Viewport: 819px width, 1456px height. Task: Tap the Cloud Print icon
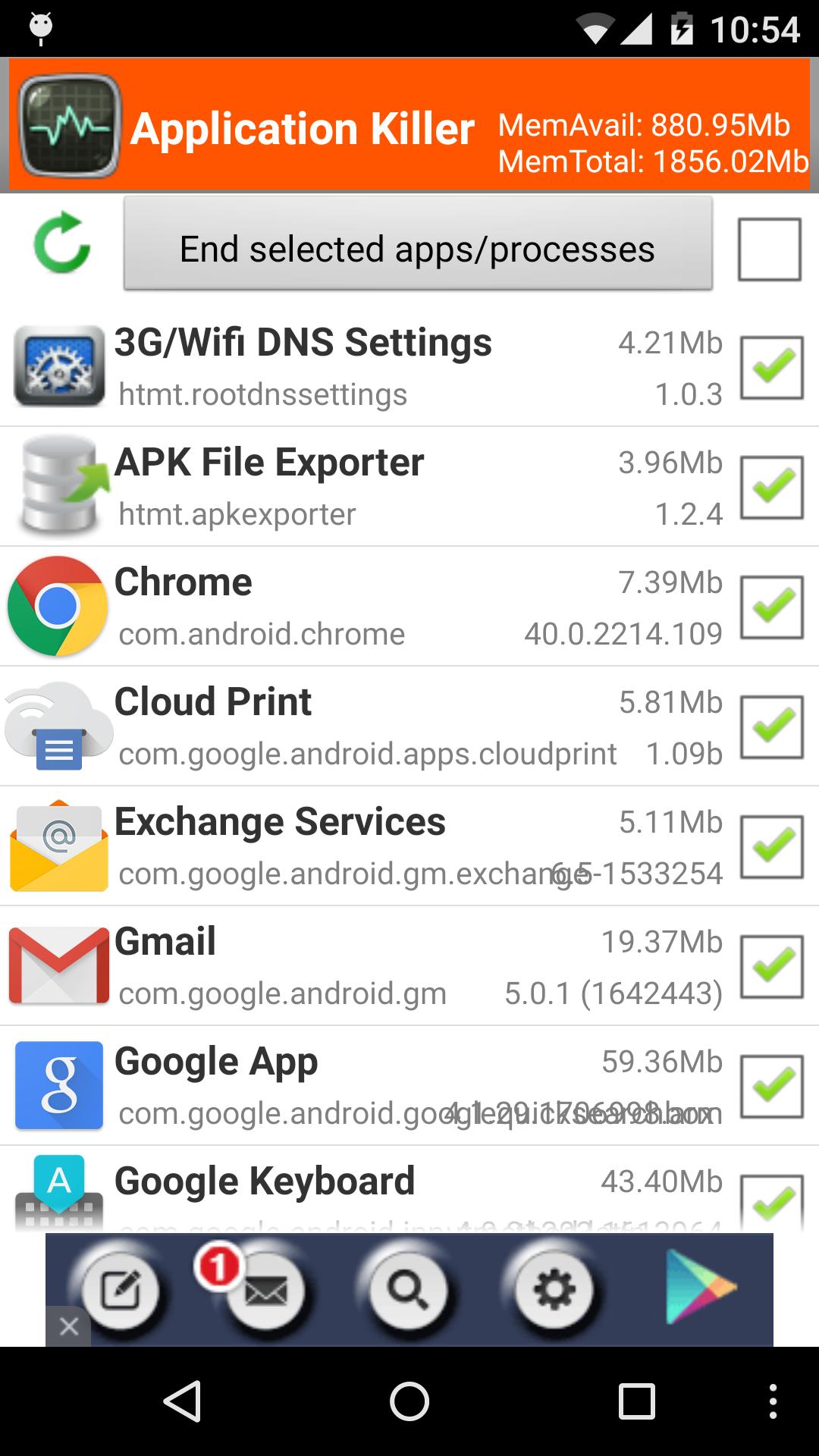(58, 725)
